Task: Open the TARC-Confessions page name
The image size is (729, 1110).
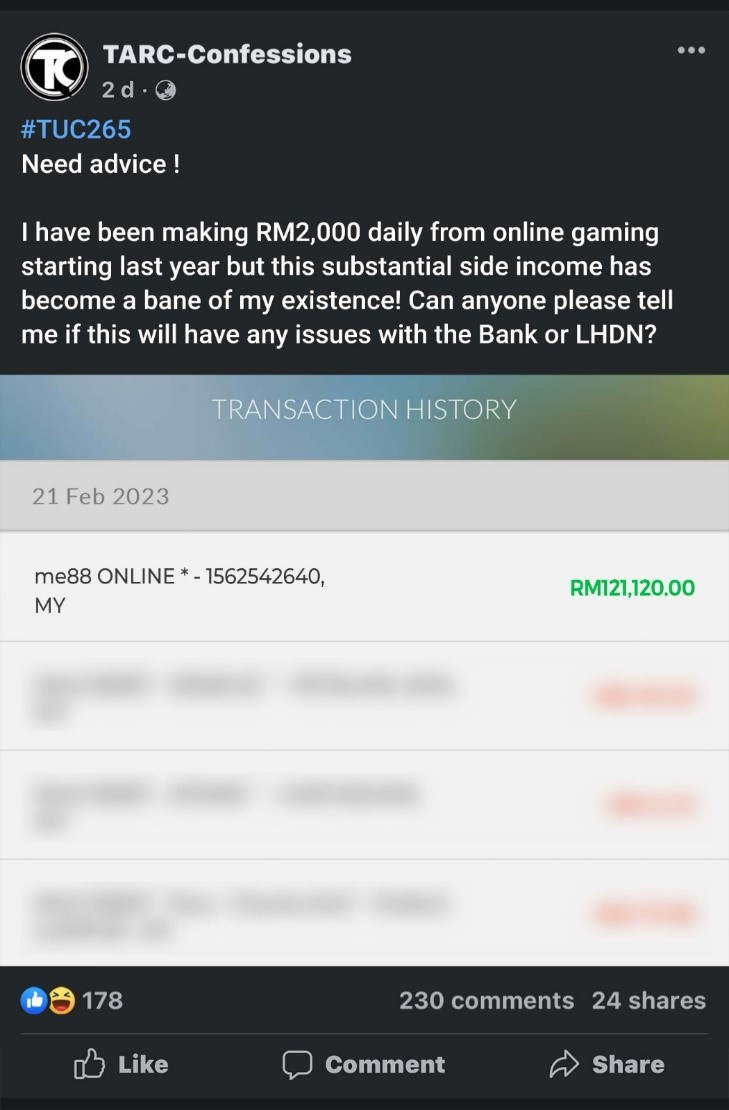Action: point(227,54)
